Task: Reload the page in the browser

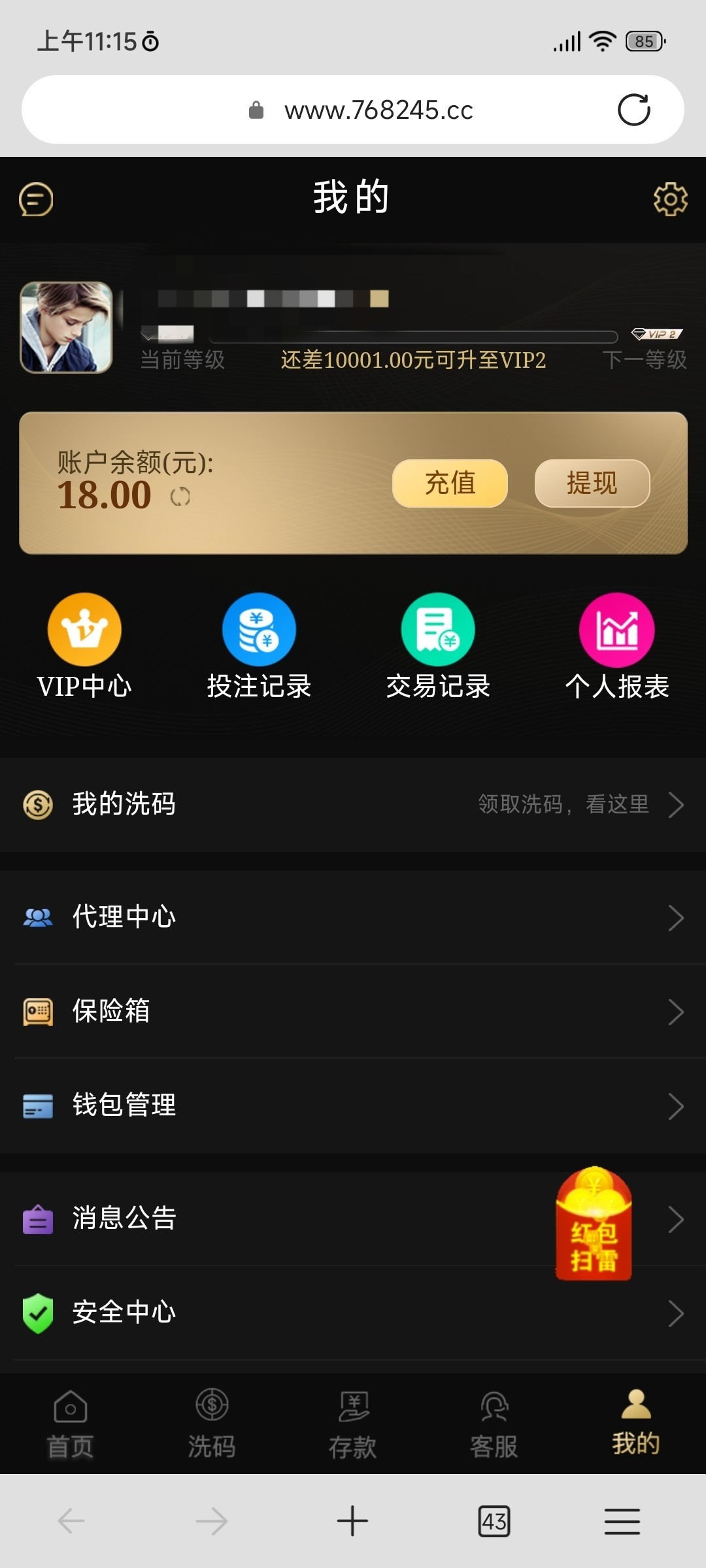Action: [633, 110]
